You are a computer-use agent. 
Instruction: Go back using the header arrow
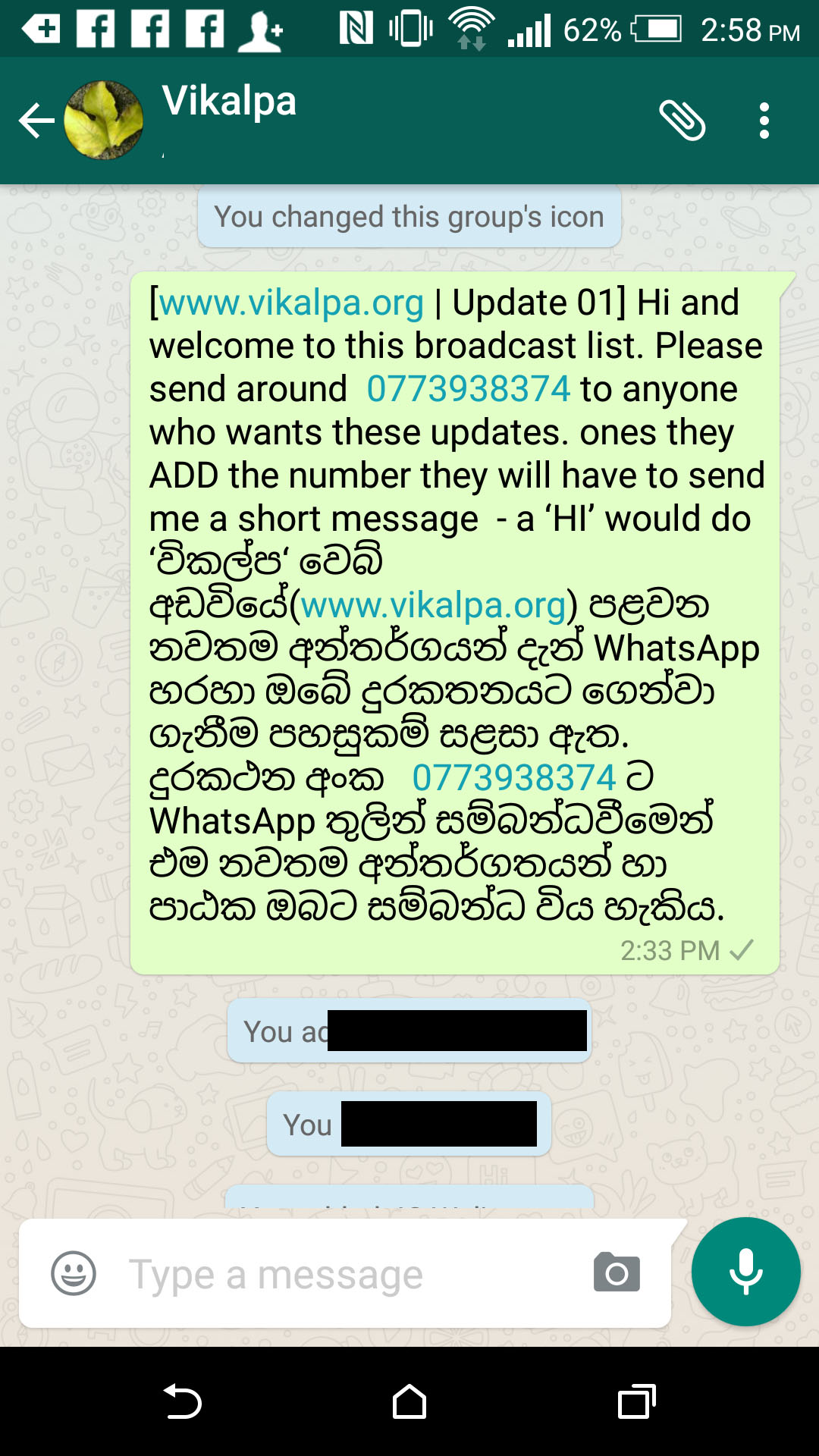pyautogui.click(x=36, y=121)
